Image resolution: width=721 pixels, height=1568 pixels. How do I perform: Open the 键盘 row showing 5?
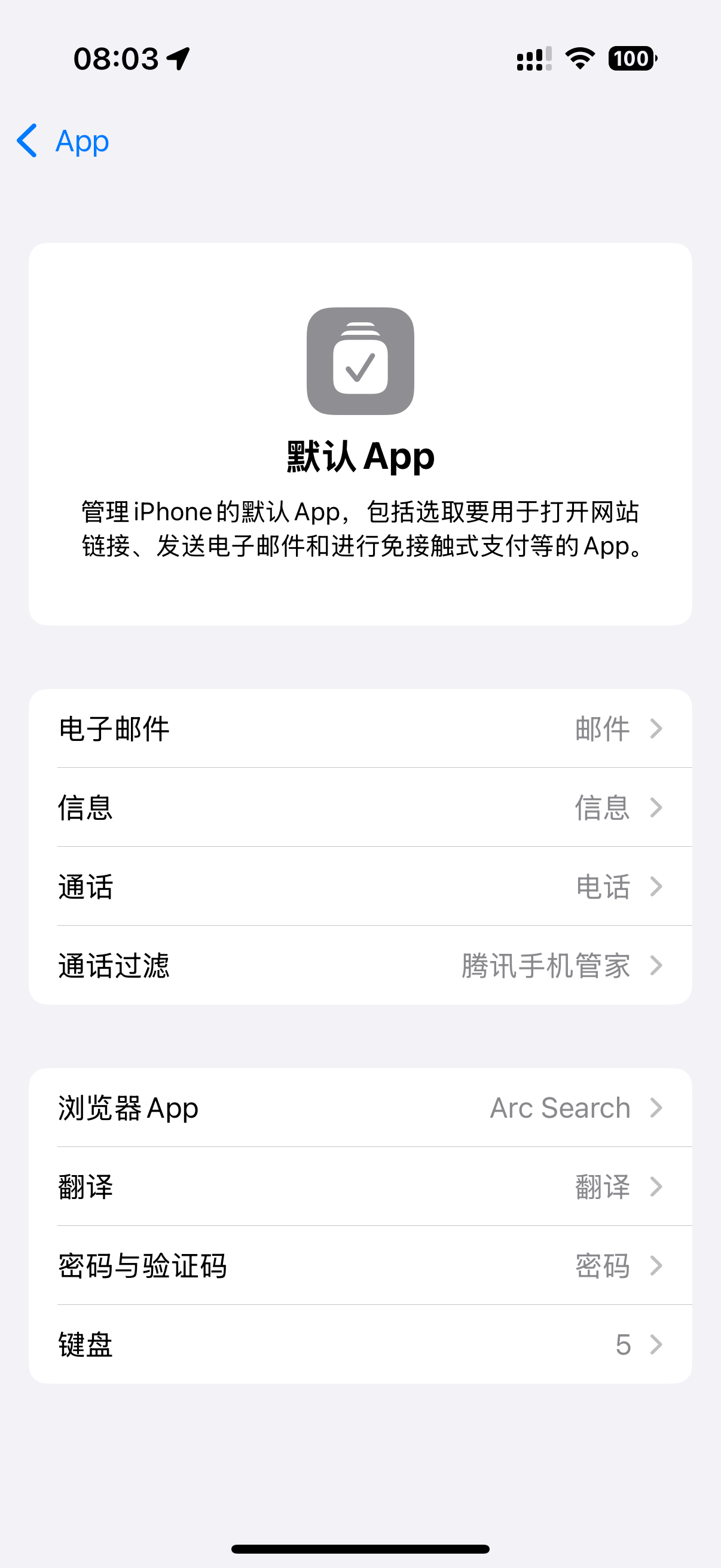(x=360, y=1345)
